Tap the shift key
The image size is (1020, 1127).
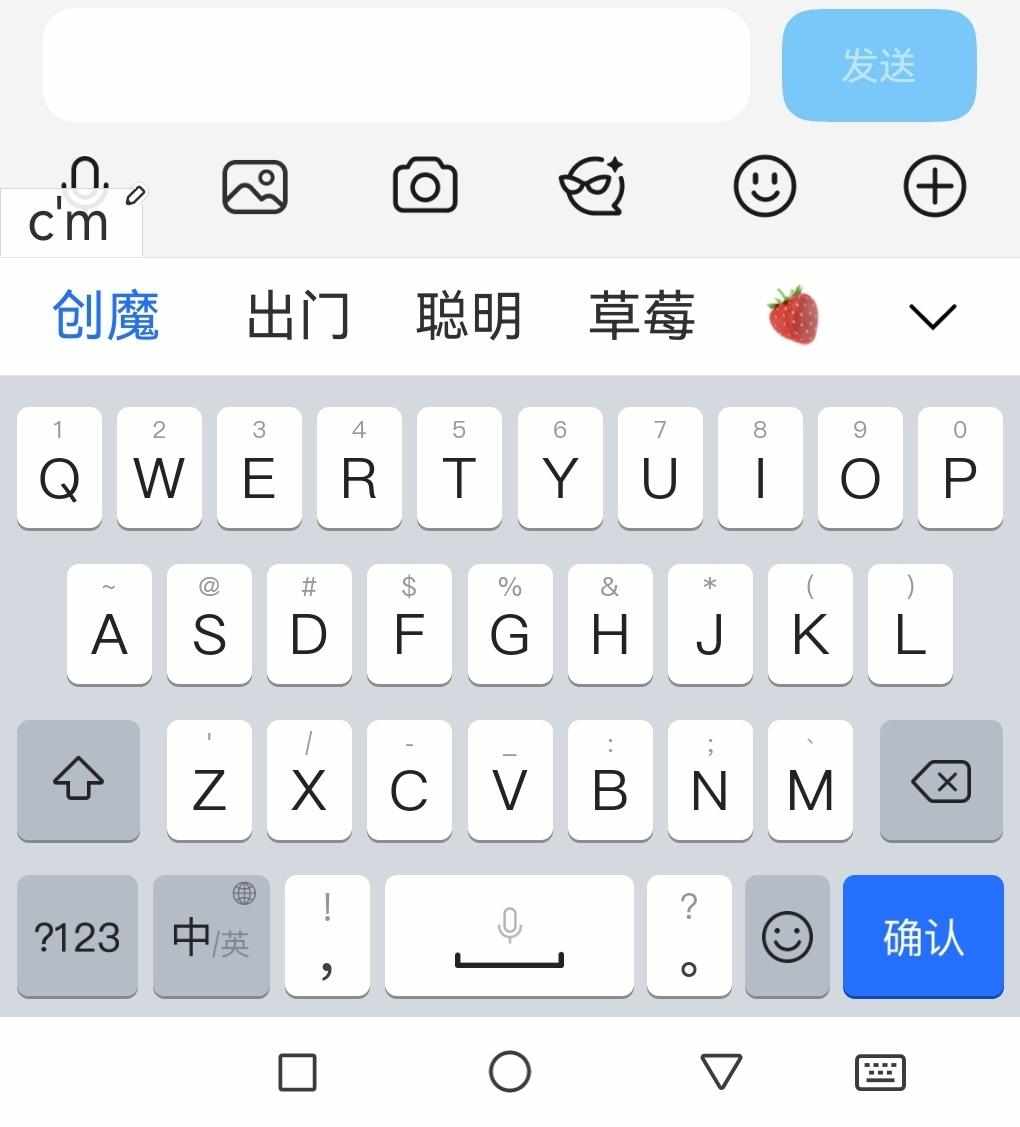pos(78,781)
